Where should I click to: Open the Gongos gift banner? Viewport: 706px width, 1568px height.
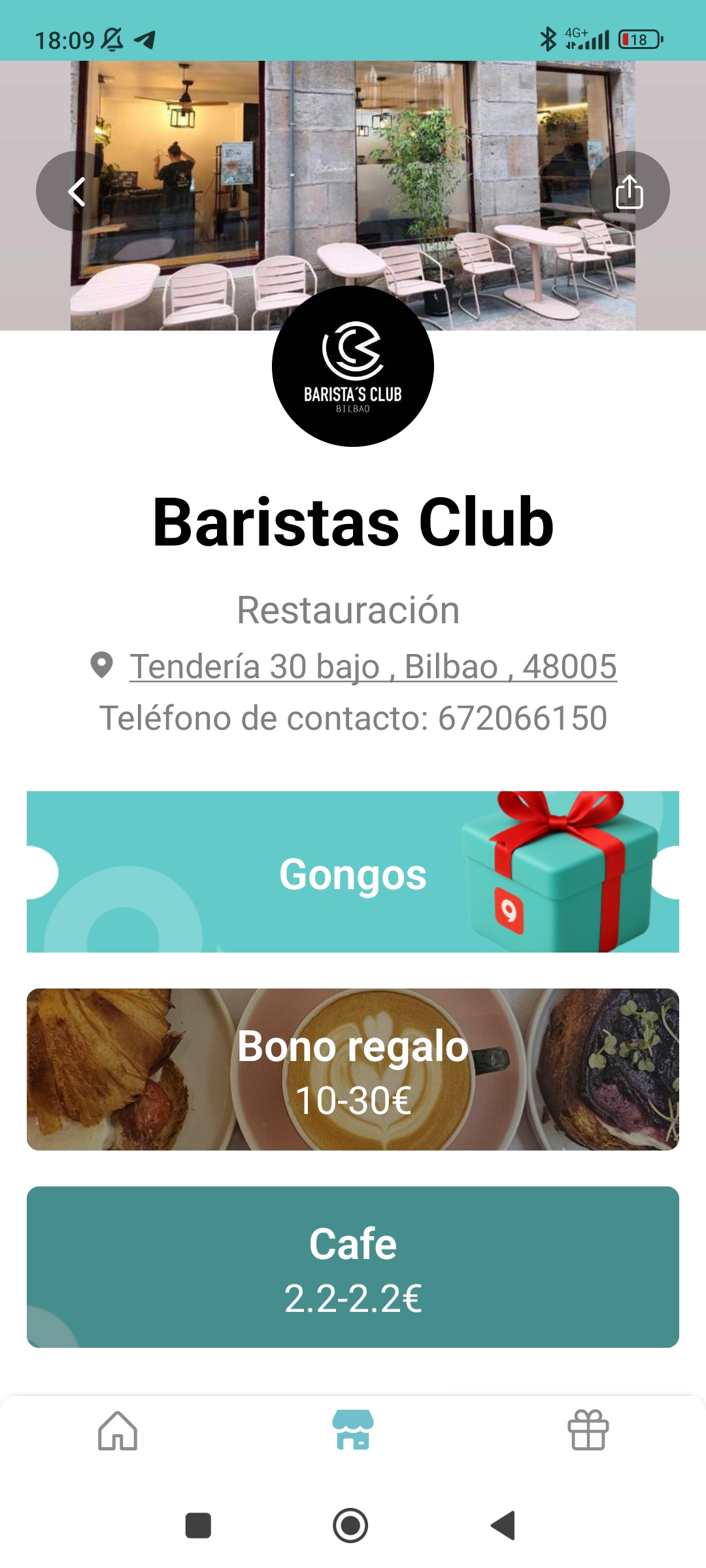(x=353, y=872)
